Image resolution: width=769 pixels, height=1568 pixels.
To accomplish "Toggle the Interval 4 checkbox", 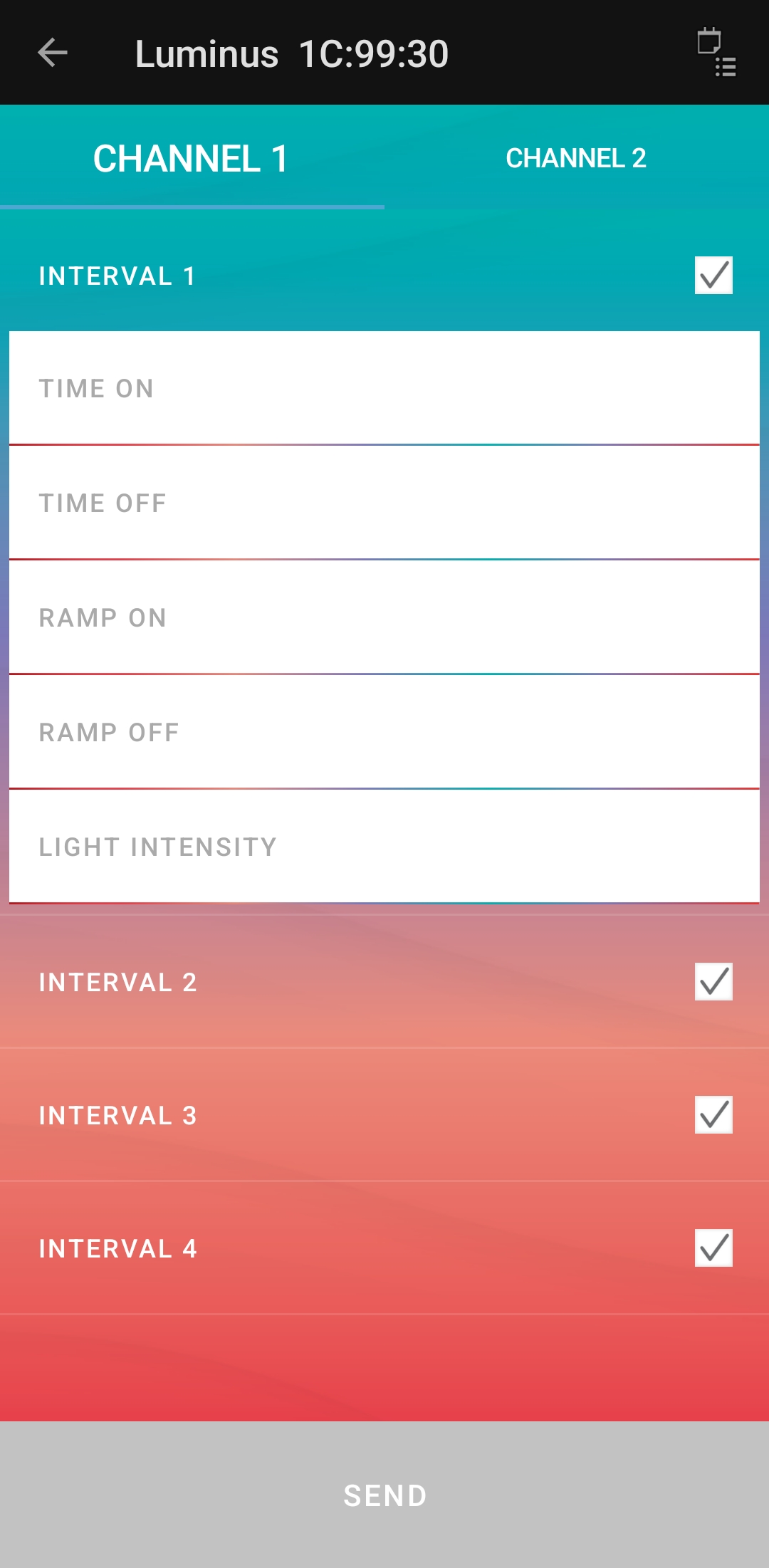I will click(x=713, y=1248).
